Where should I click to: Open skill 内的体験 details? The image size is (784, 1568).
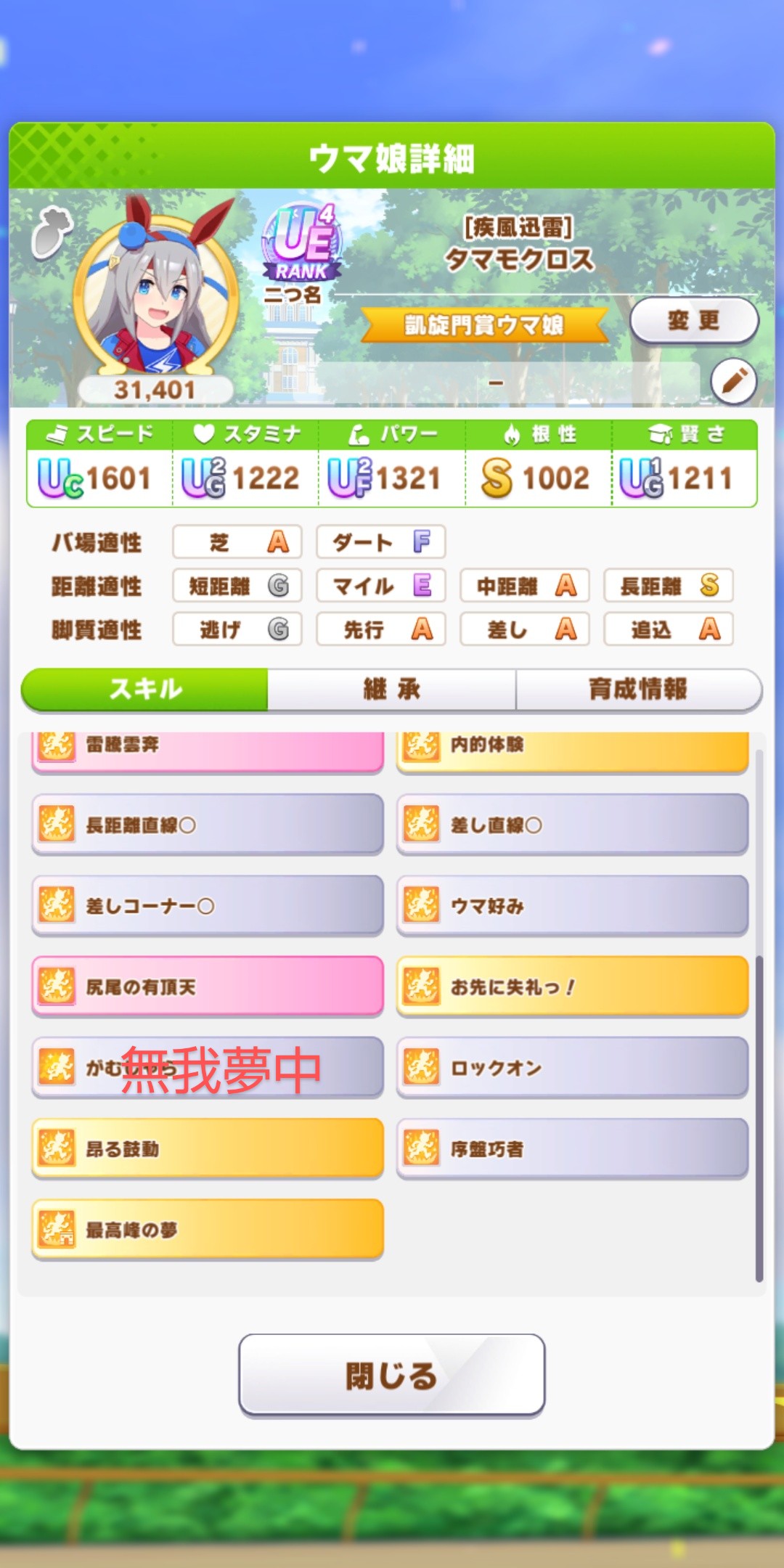(x=572, y=749)
